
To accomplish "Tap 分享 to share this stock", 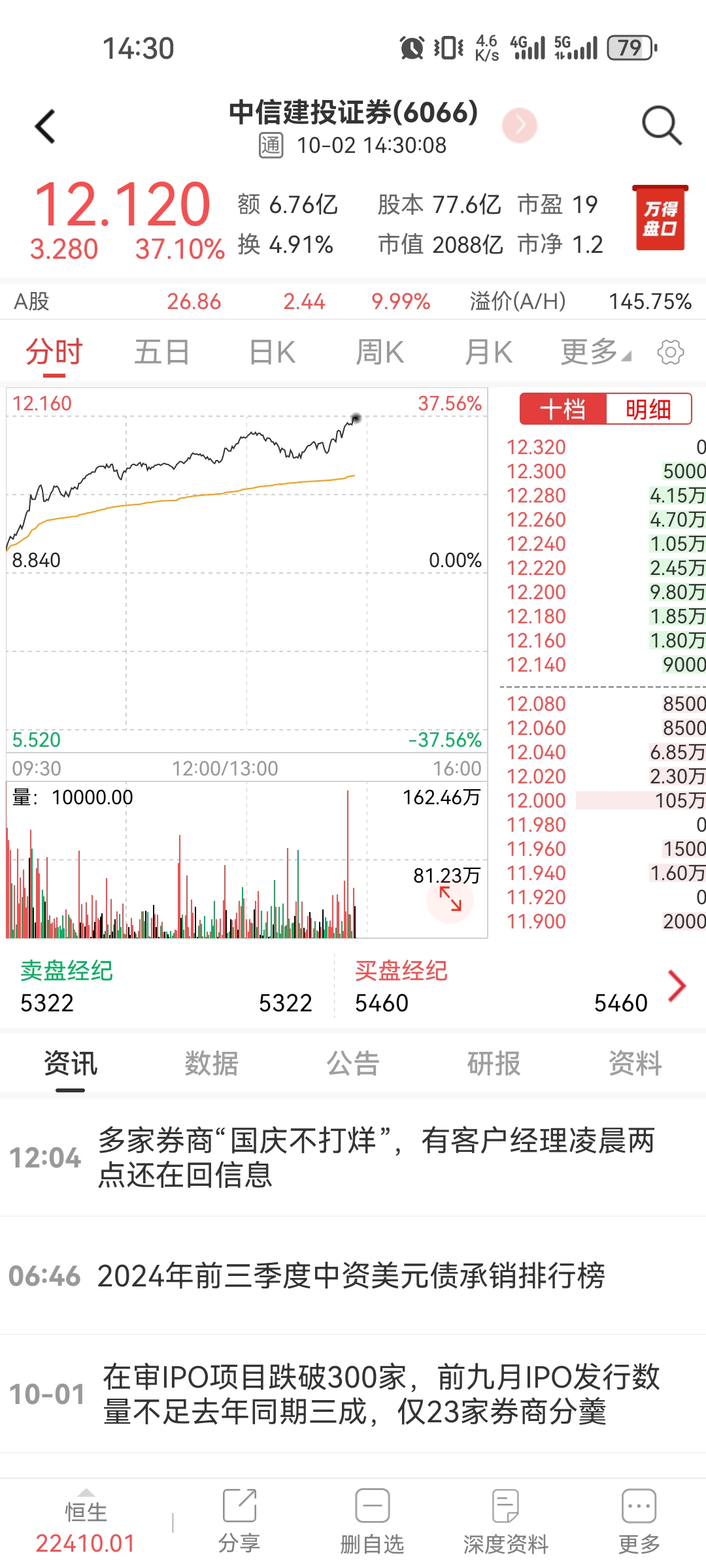I will coord(239,1522).
